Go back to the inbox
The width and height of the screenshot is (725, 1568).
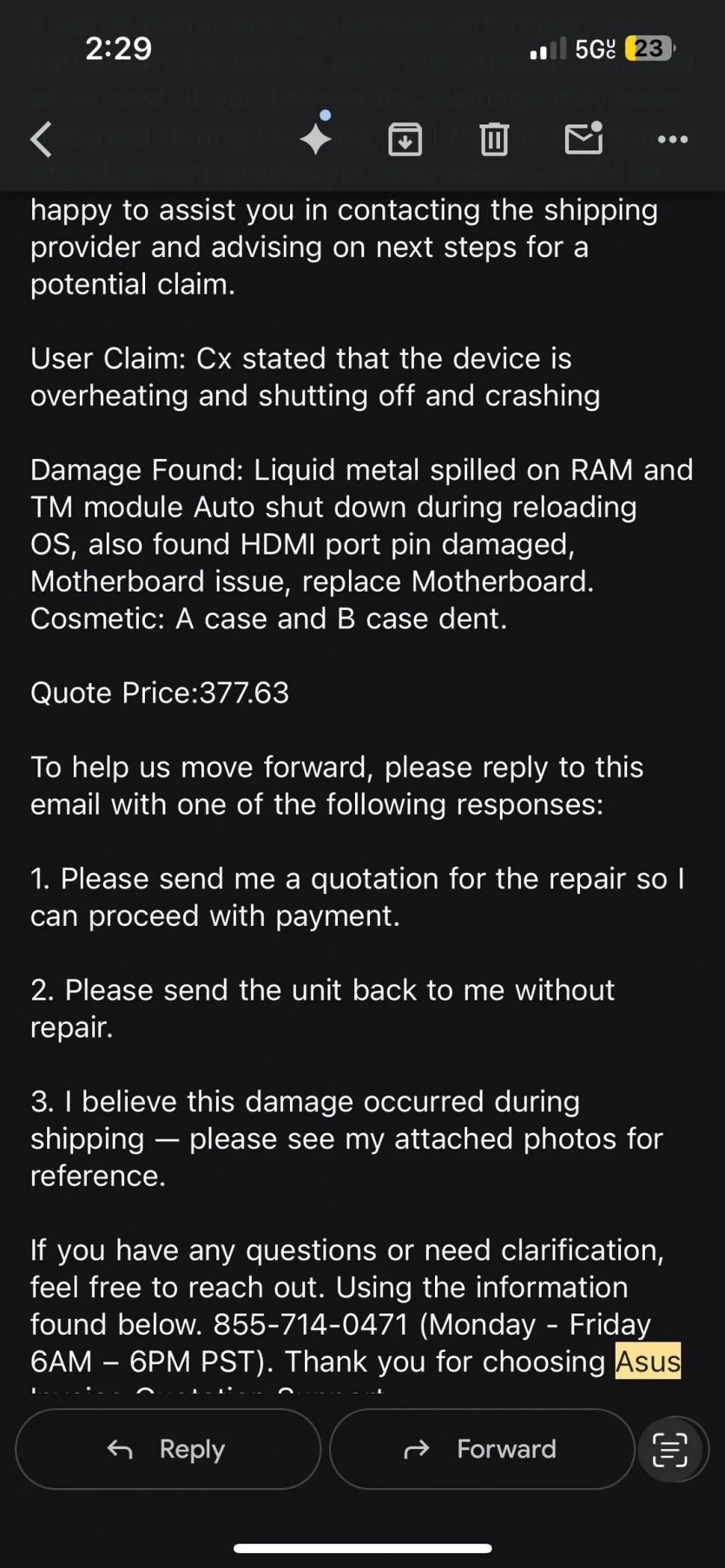point(42,139)
